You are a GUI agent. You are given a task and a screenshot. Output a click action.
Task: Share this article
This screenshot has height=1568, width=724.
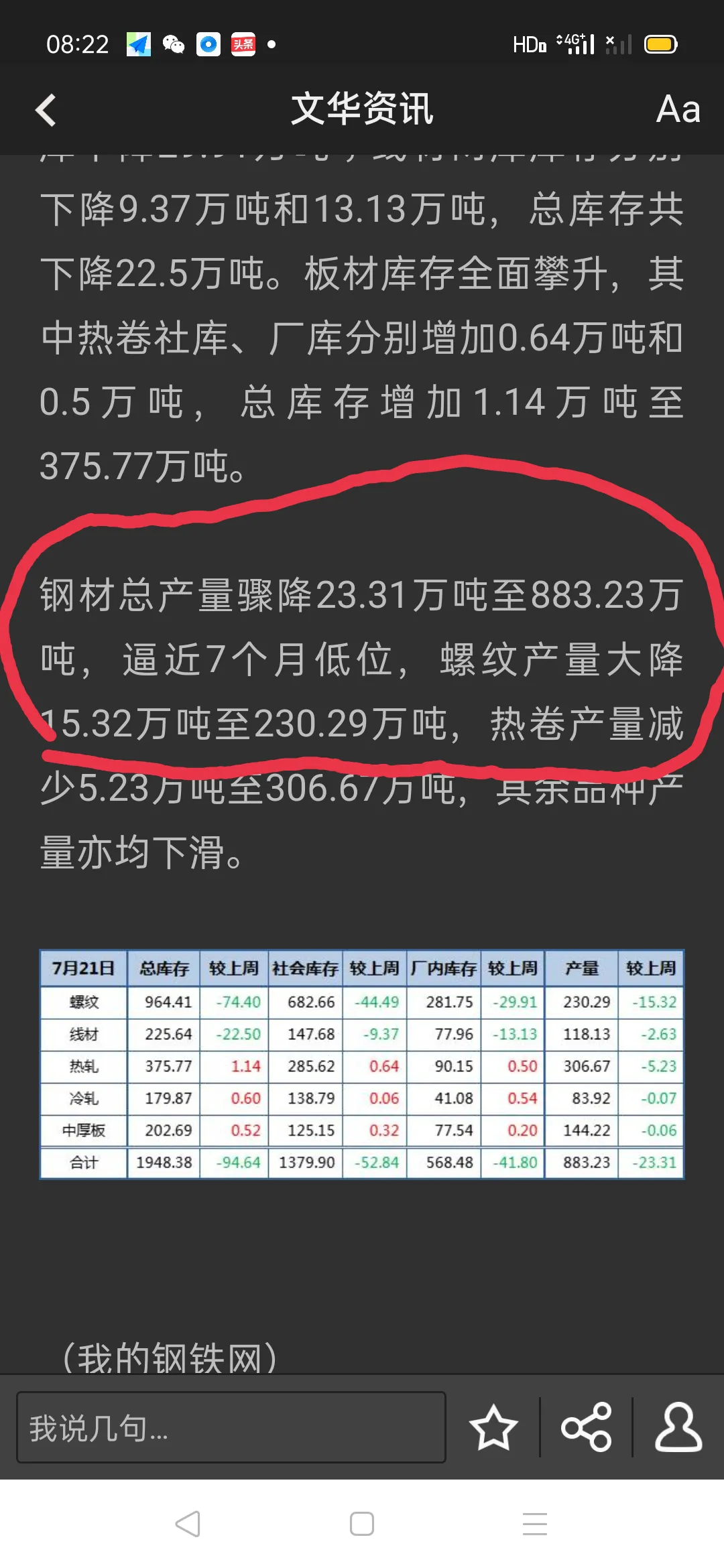pos(587,1427)
